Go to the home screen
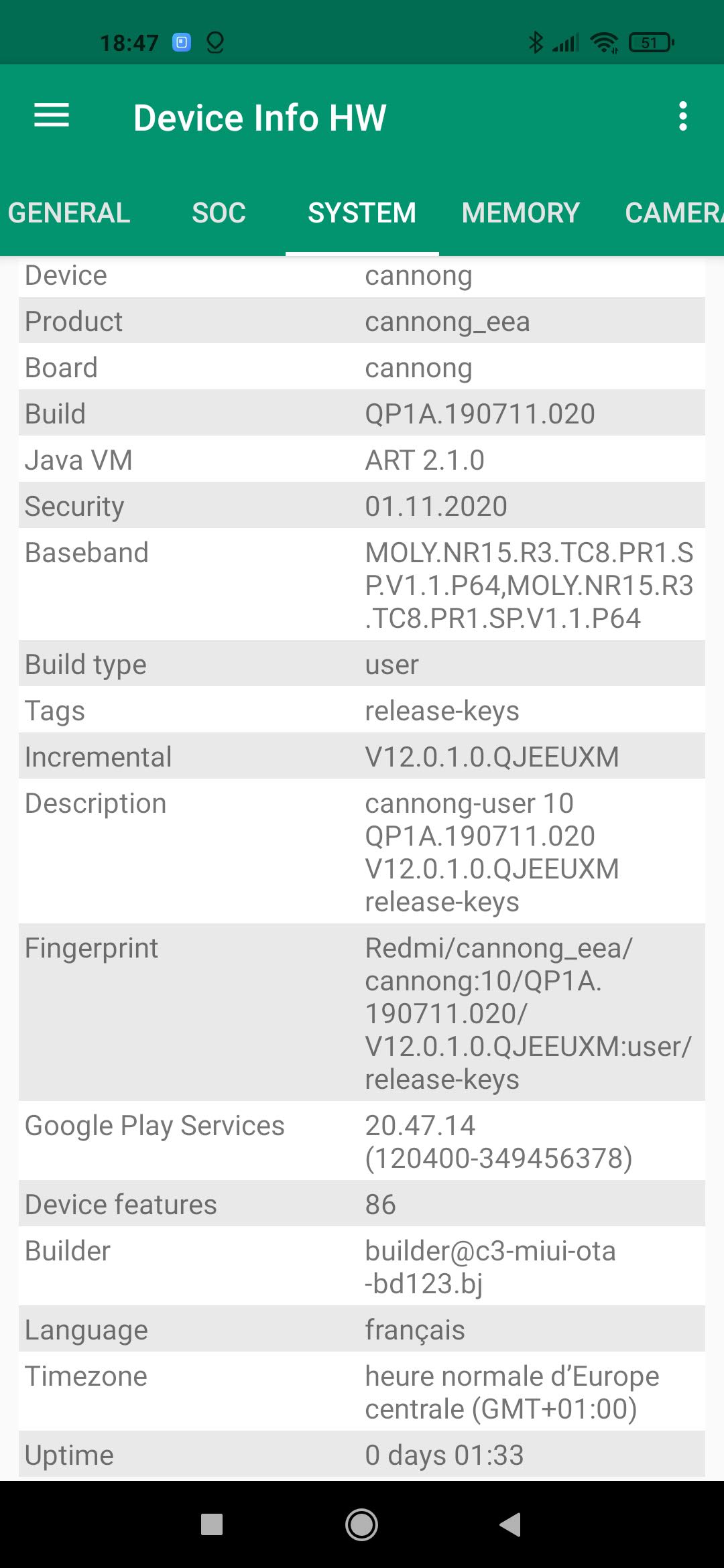This screenshot has height=1568, width=724. click(x=361, y=1524)
